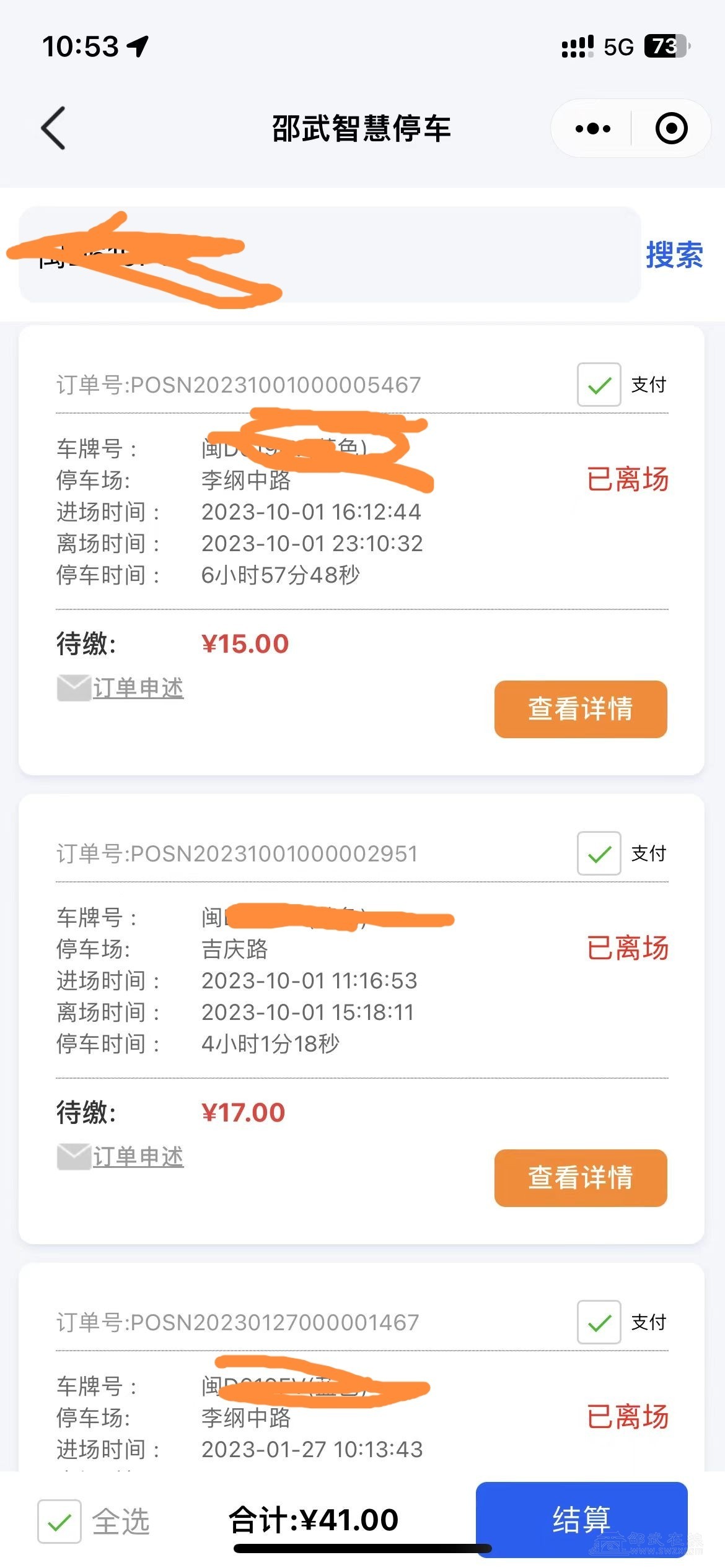The height and width of the screenshot is (1568, 725).
Task: View details of the ¥15.00 order
Action: click(581, 709)
